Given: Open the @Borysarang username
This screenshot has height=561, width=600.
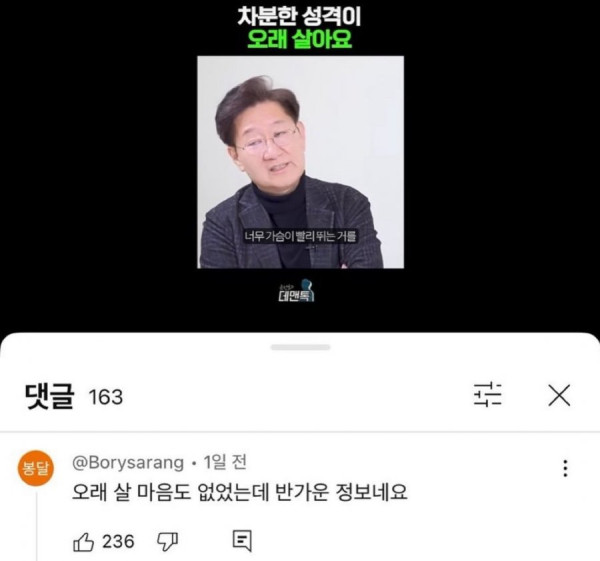Looking at the screenshot, I should [129, 462].
